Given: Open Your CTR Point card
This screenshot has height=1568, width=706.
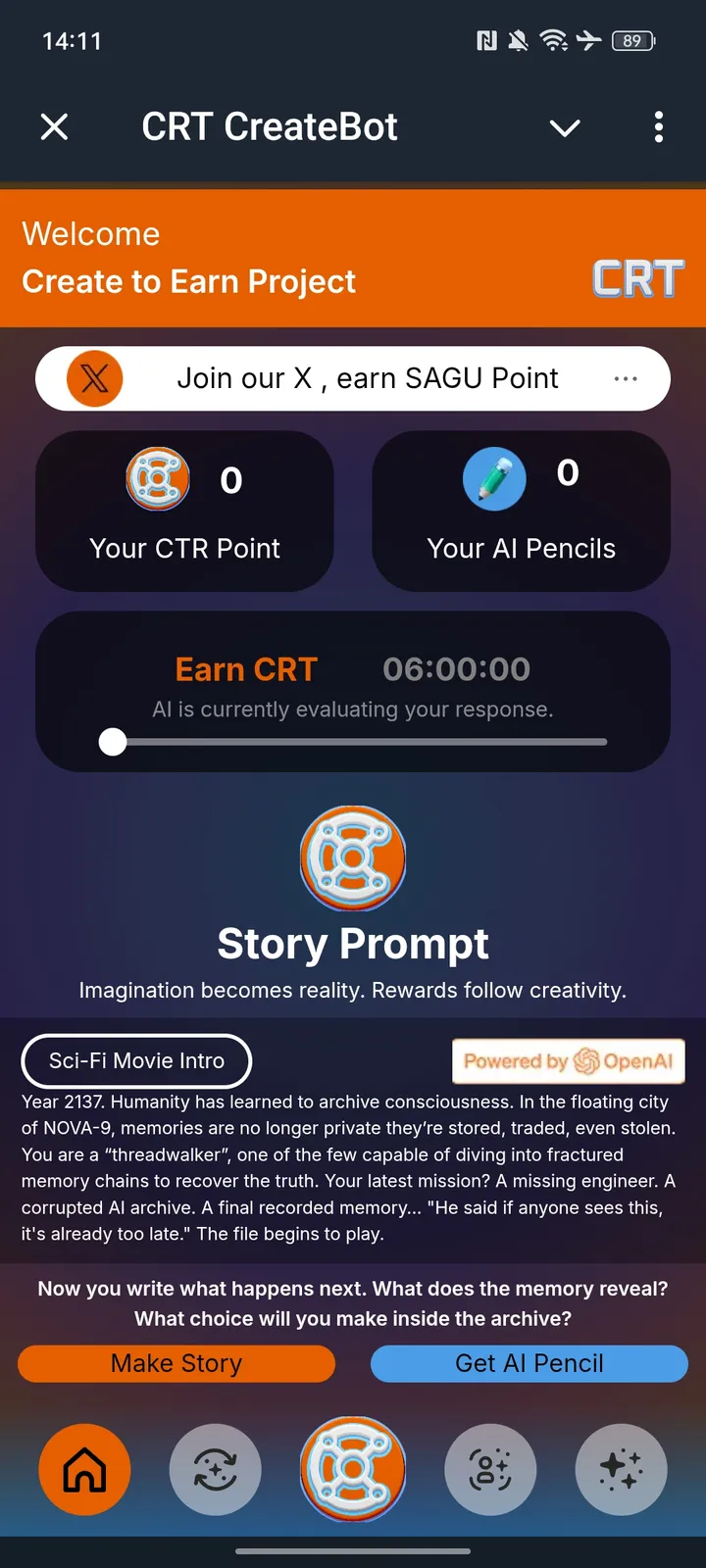Looking at the screenshot, I should (x=184, y=511).
